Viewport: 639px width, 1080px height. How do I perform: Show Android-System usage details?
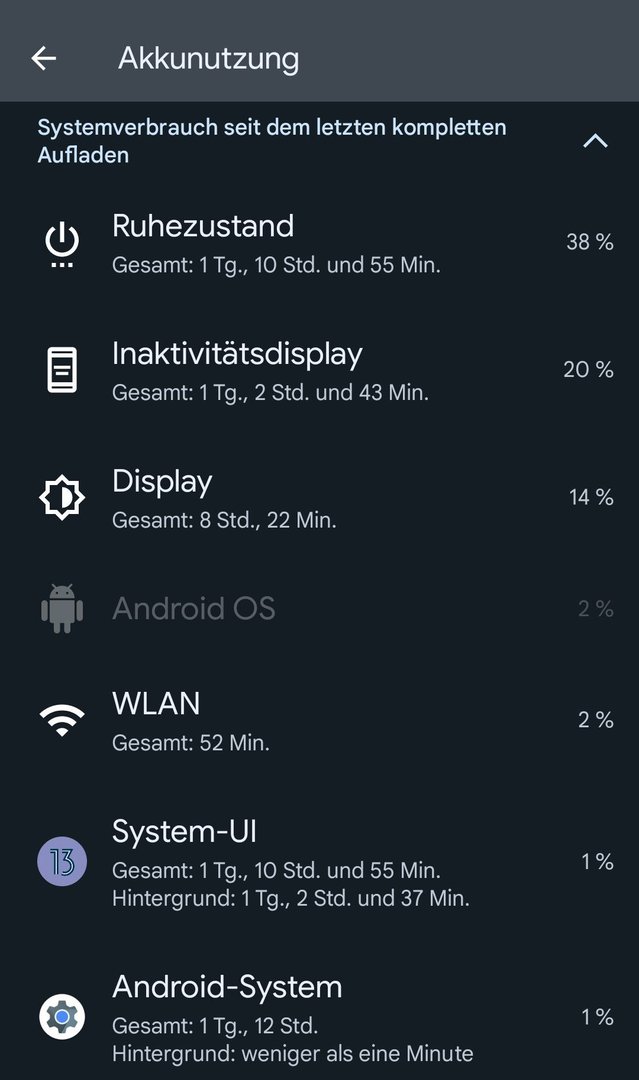pos(319,1017)
